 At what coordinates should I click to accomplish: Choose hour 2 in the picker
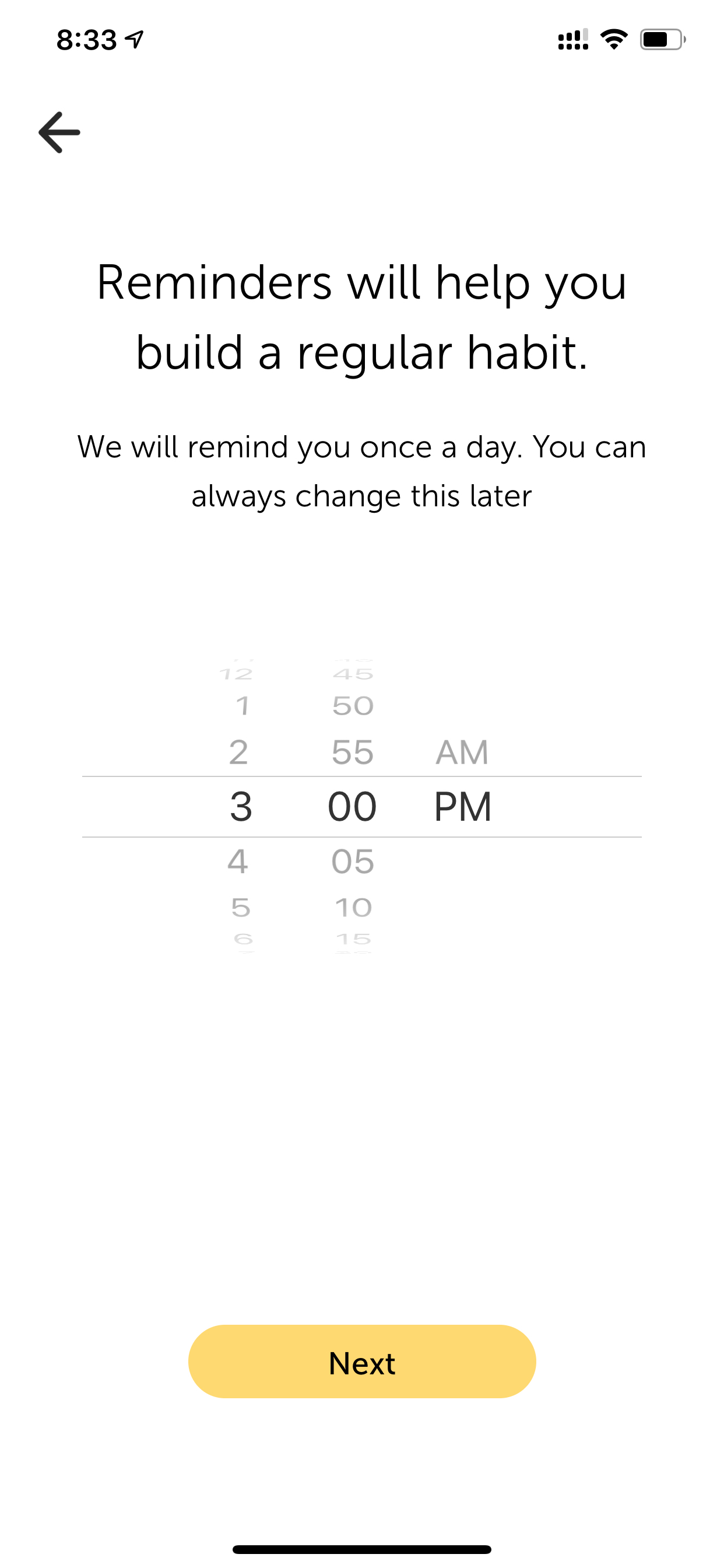(238, 752)
